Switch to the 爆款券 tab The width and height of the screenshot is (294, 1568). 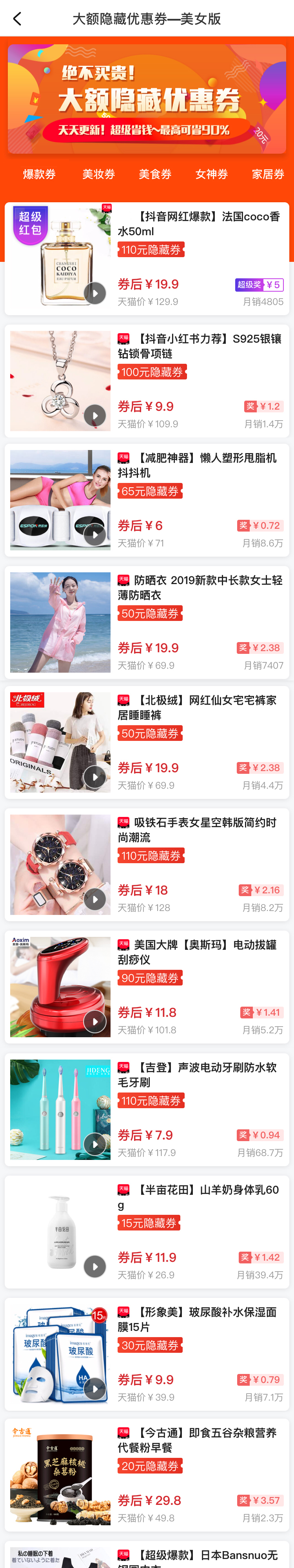[39, 174]
